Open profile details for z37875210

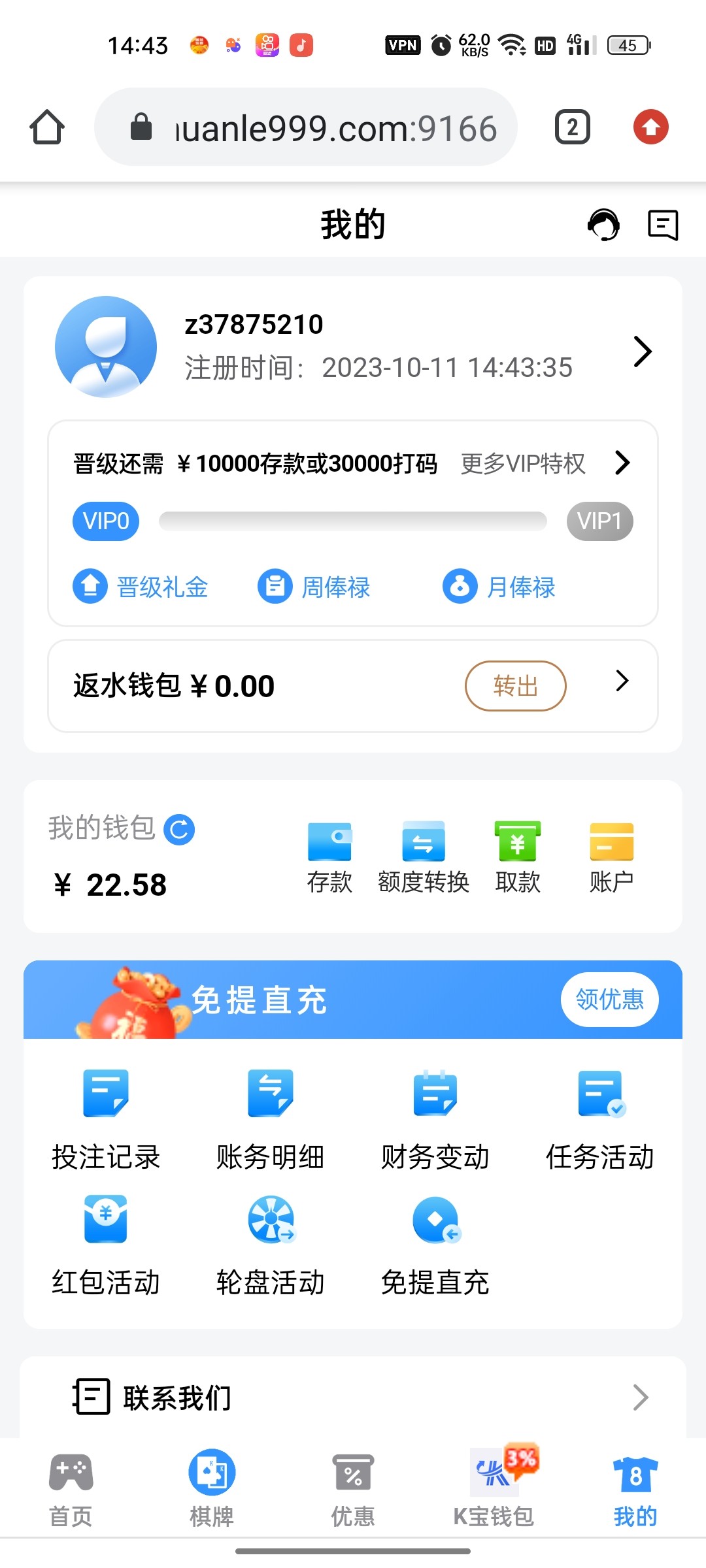point(642,351)
